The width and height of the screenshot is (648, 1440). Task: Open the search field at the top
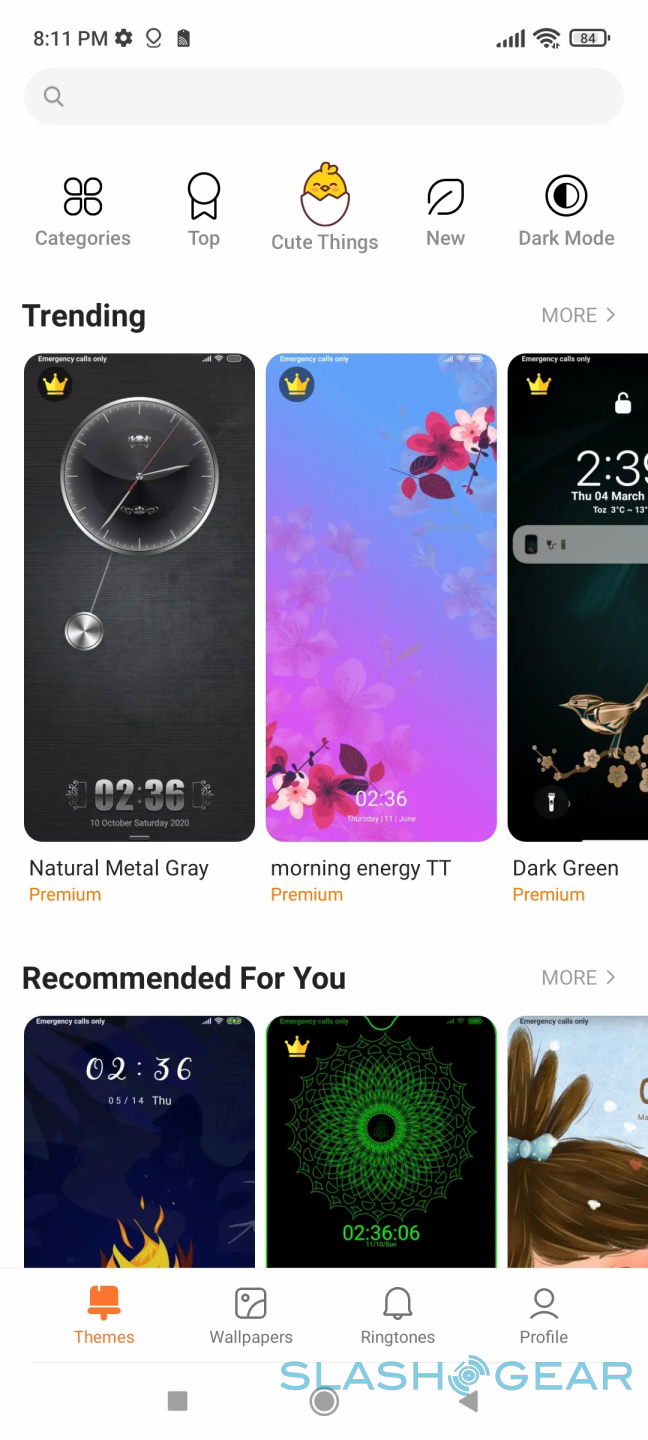coord(323,97)
